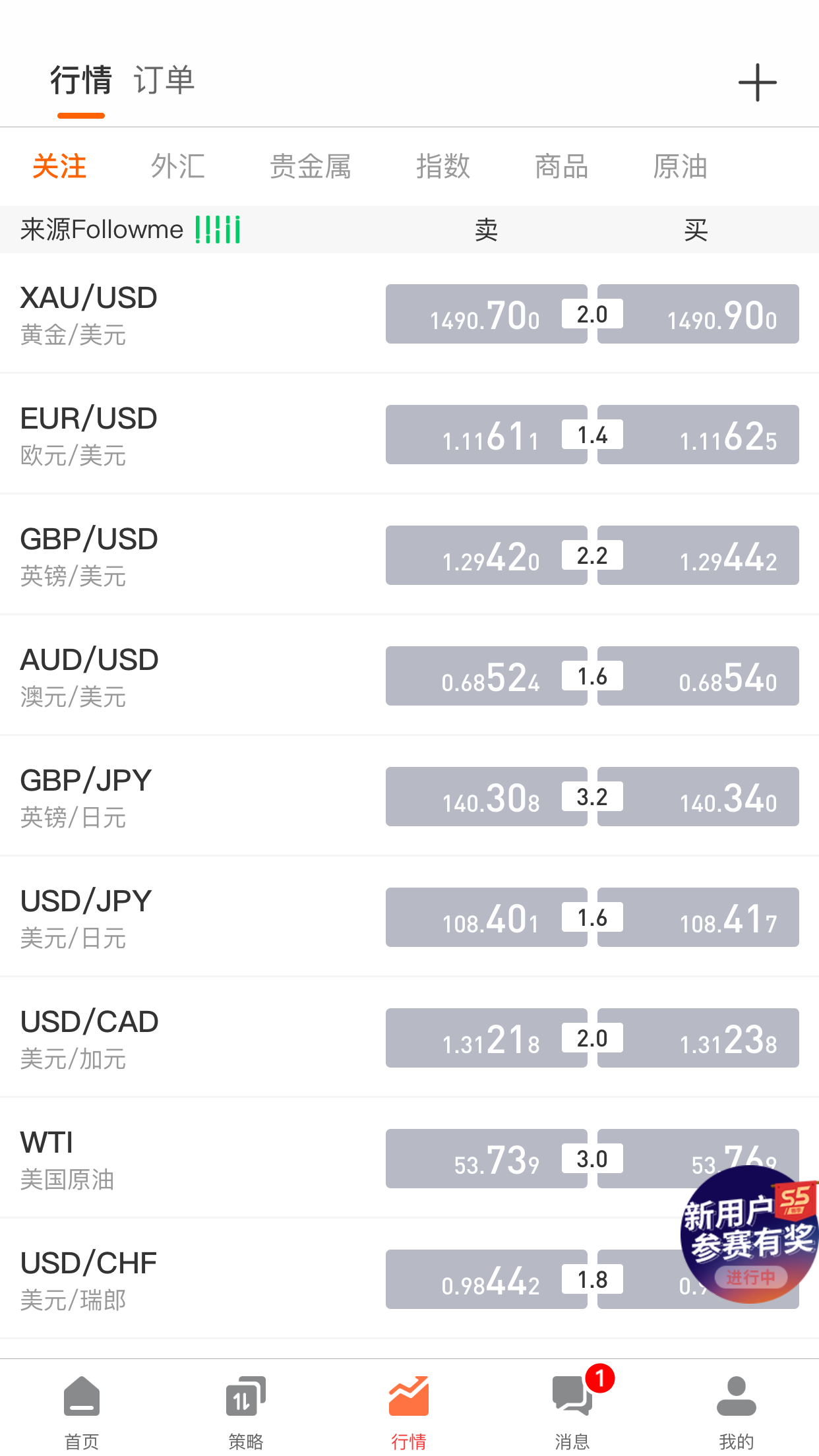Viewport: 819px width, 1456px height.
Task: Select the 外汇 category tab
Action: (177, 166)
